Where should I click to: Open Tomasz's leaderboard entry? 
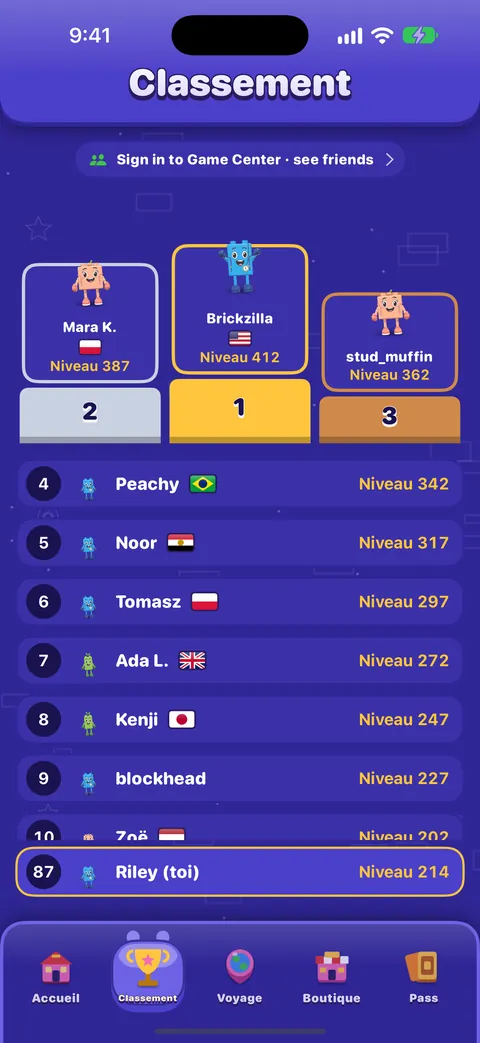point(240,602)
